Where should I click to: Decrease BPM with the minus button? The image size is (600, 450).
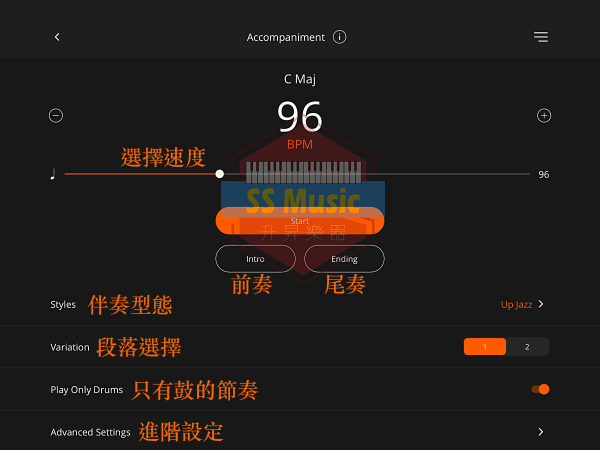tap(56, 115)
